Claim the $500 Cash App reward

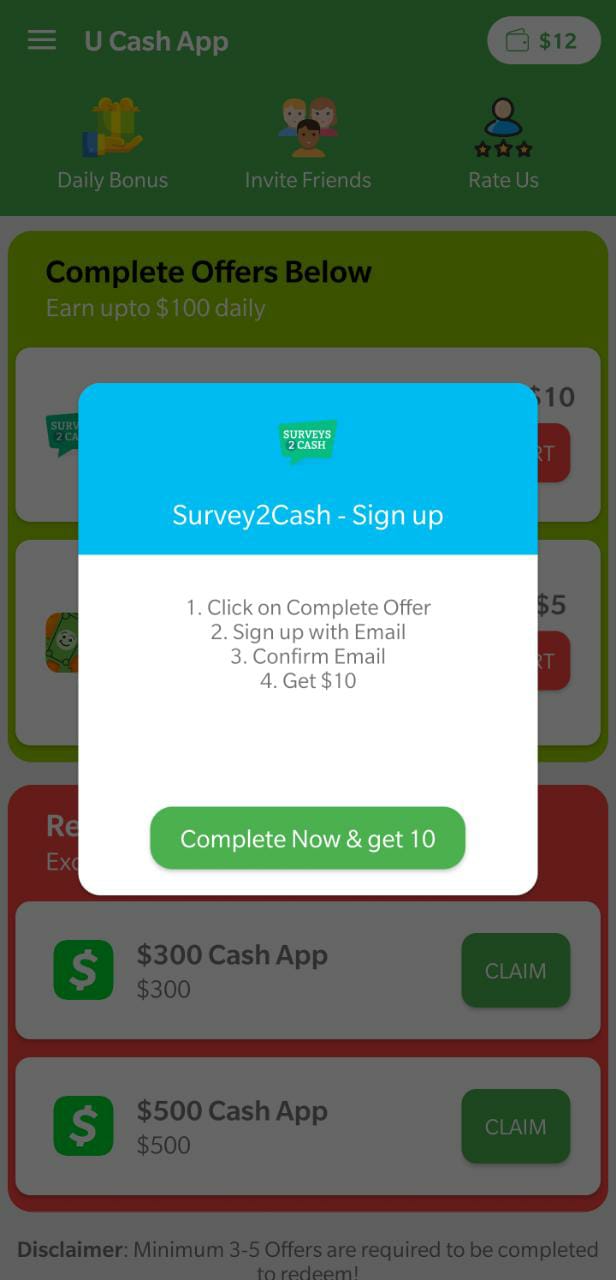tap(515, 1127)
